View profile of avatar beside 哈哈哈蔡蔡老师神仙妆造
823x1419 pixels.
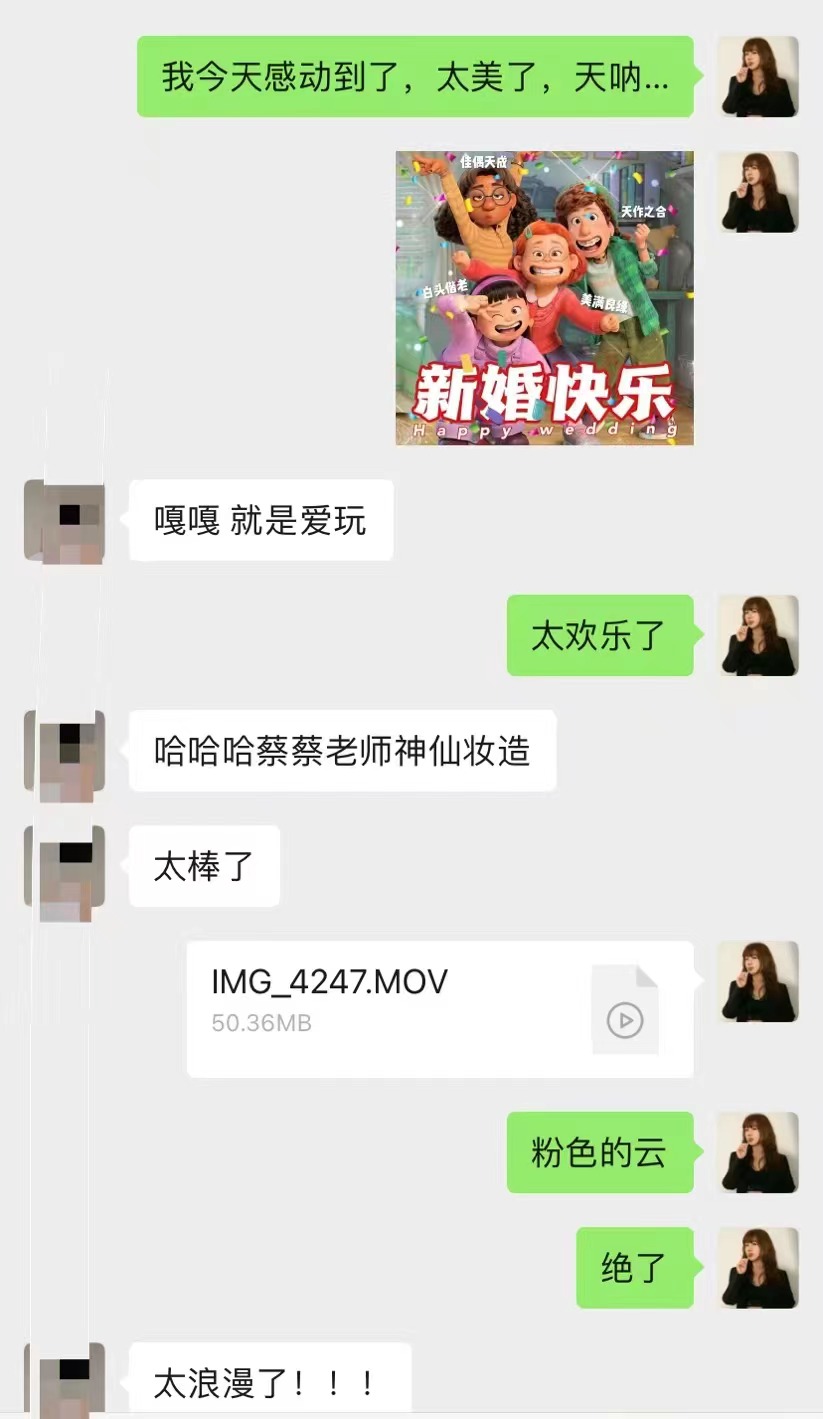(x=64, y=751)
